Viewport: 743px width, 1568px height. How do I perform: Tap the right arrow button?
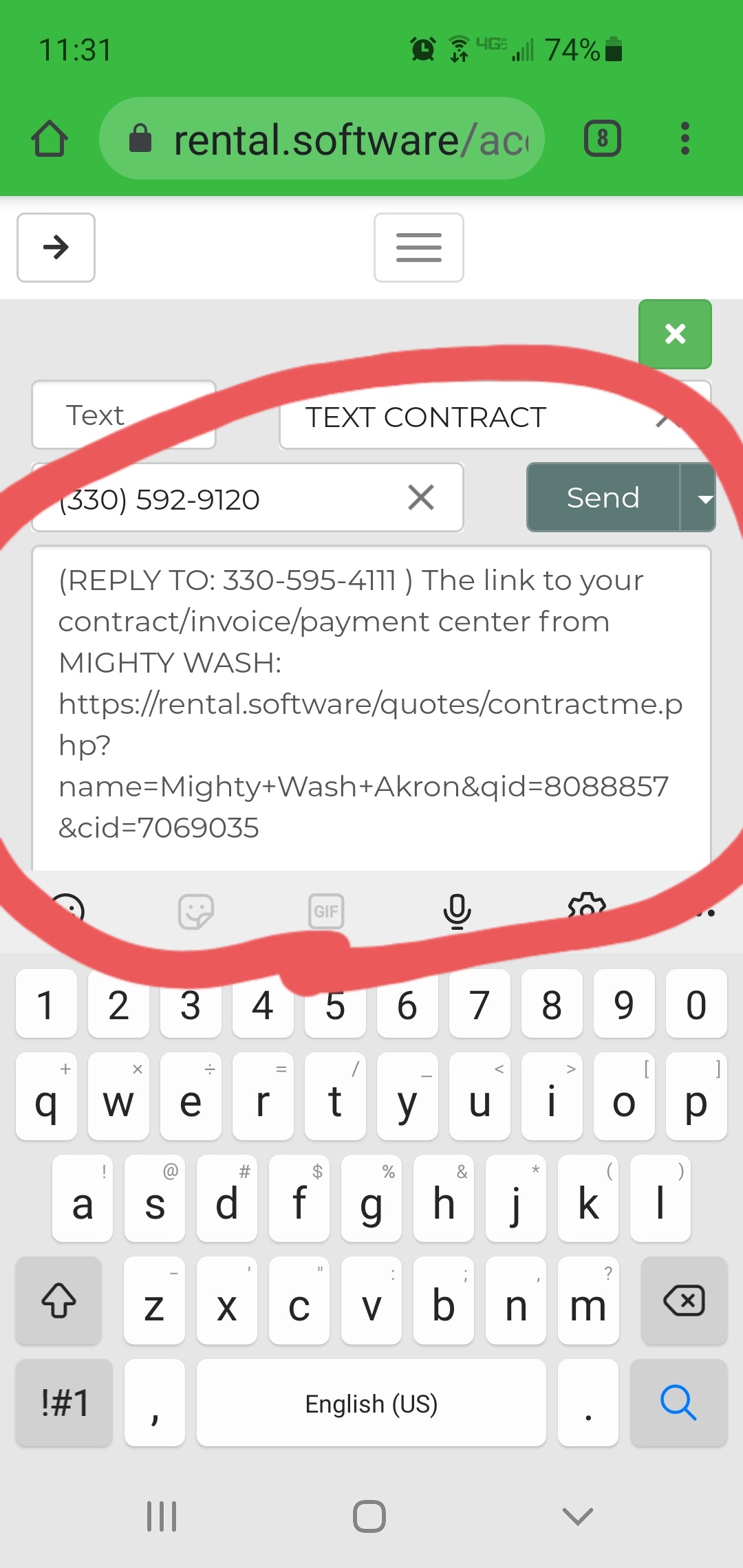(56, 248)
